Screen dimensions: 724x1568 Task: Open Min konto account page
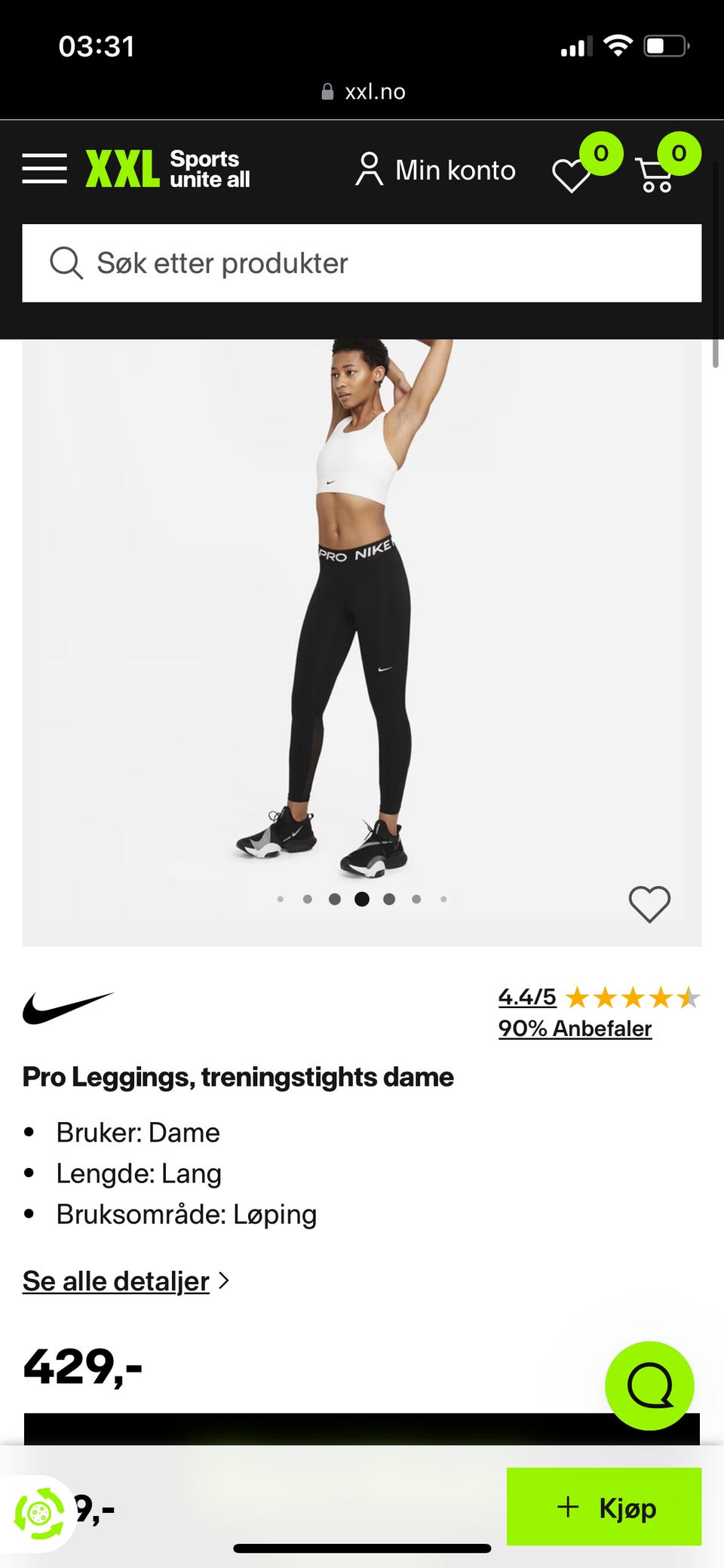(436, 170)
